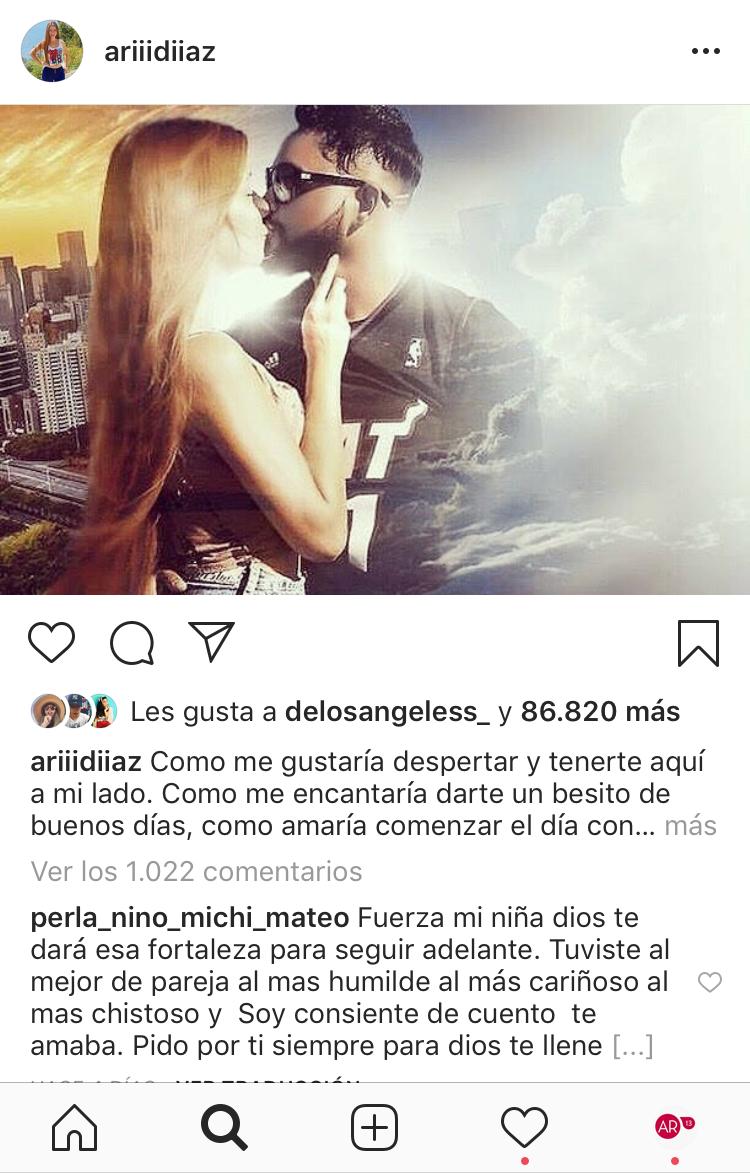Open ariiidiiaz profile picture at post header
This screenshot has height=1173, width=750.
52,51
